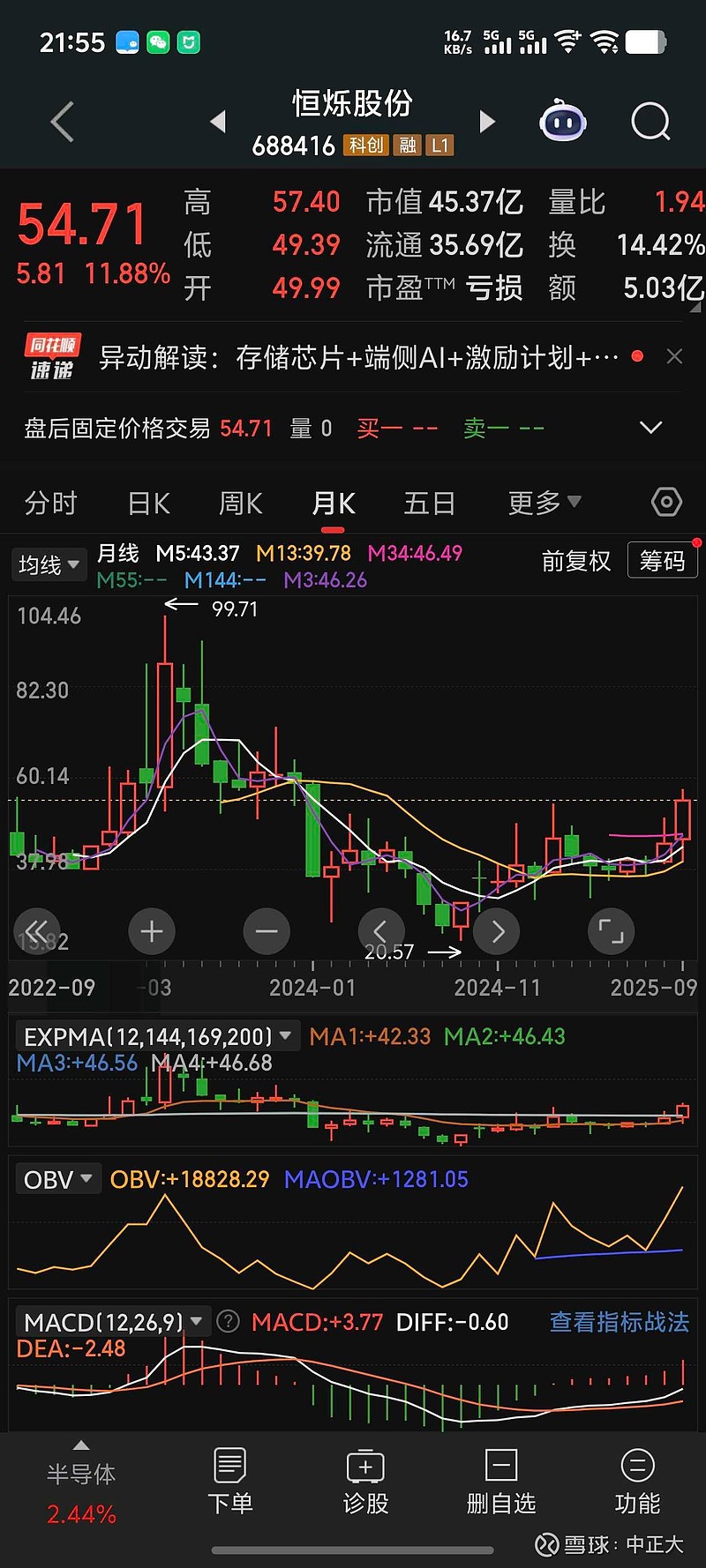Zoom in the chart with plus

coord(152,931)
